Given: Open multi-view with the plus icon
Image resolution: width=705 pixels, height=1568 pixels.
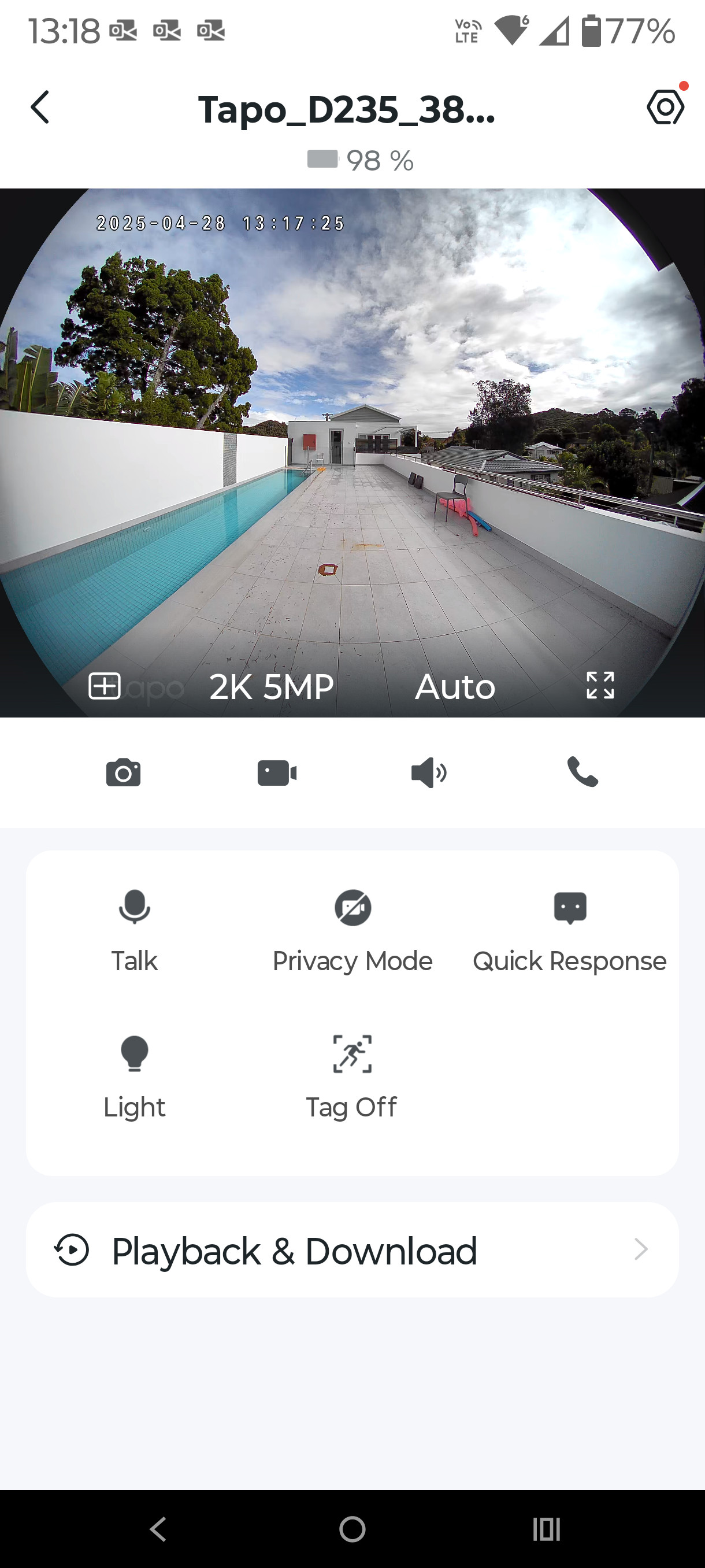Looking at the screenshot, I should click(x=105, y=686).
